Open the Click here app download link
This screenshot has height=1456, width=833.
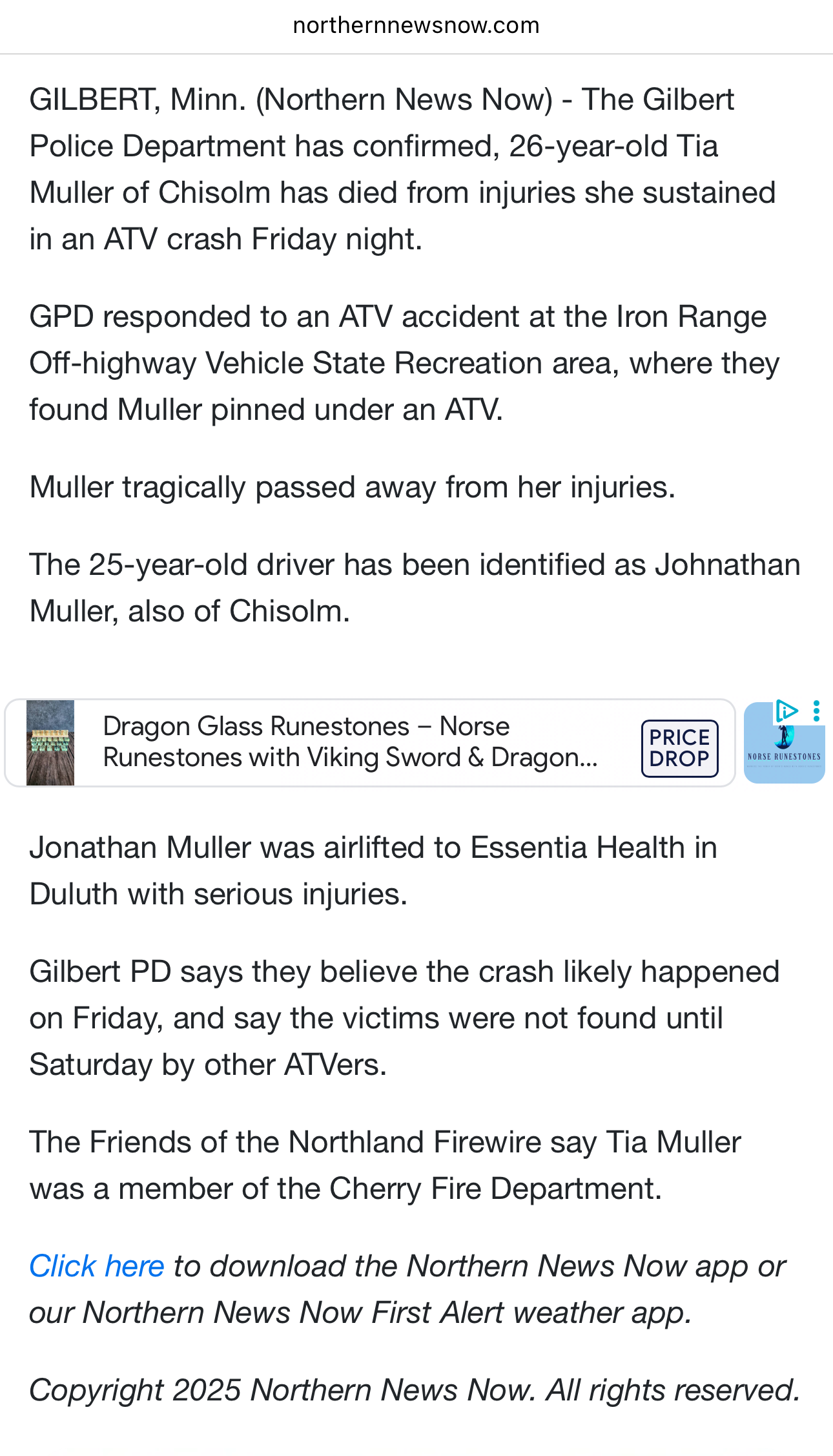(97, 1266)
